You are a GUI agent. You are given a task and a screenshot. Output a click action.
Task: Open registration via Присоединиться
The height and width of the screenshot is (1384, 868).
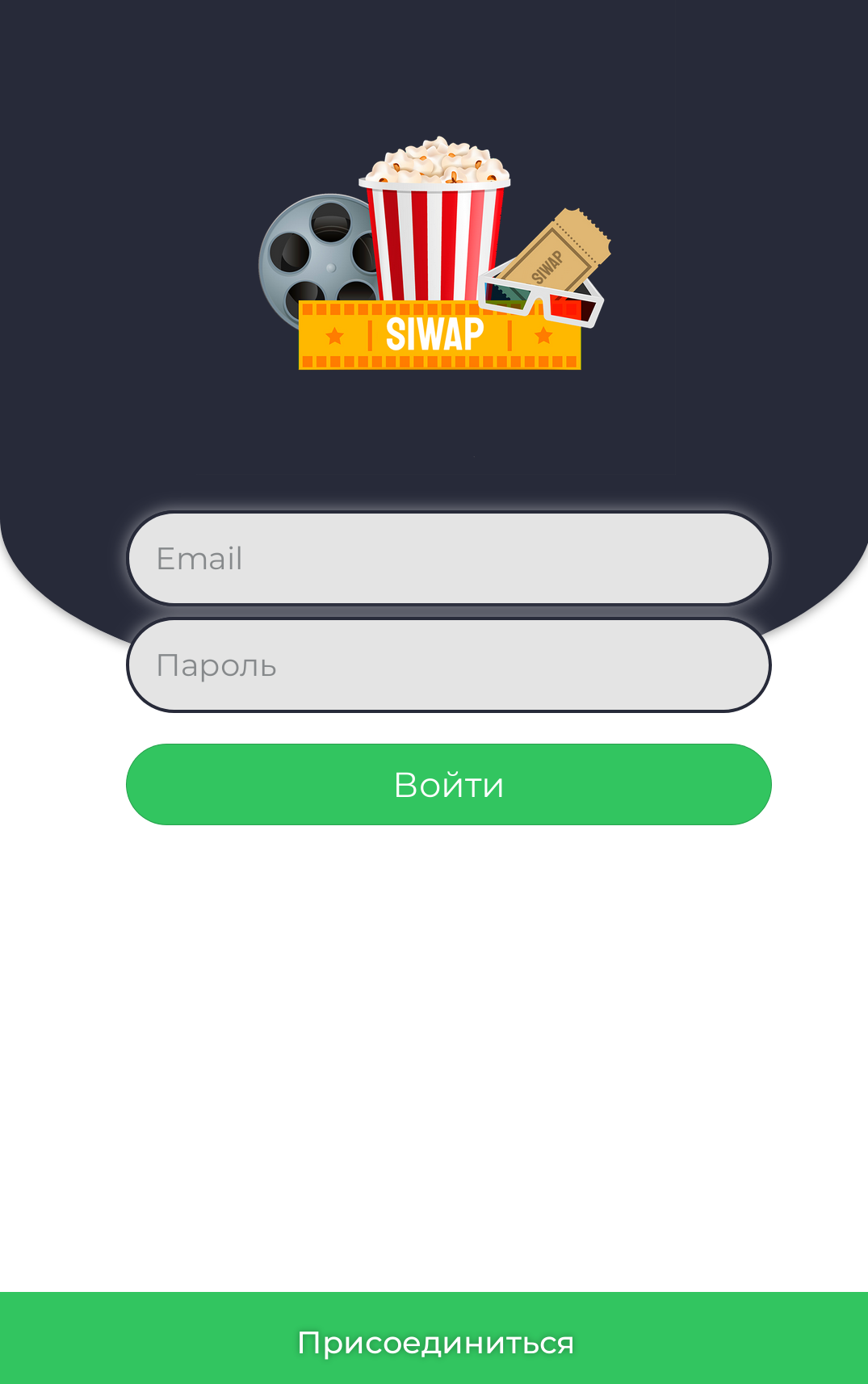pyautogui.click(x=434, y=1341)
